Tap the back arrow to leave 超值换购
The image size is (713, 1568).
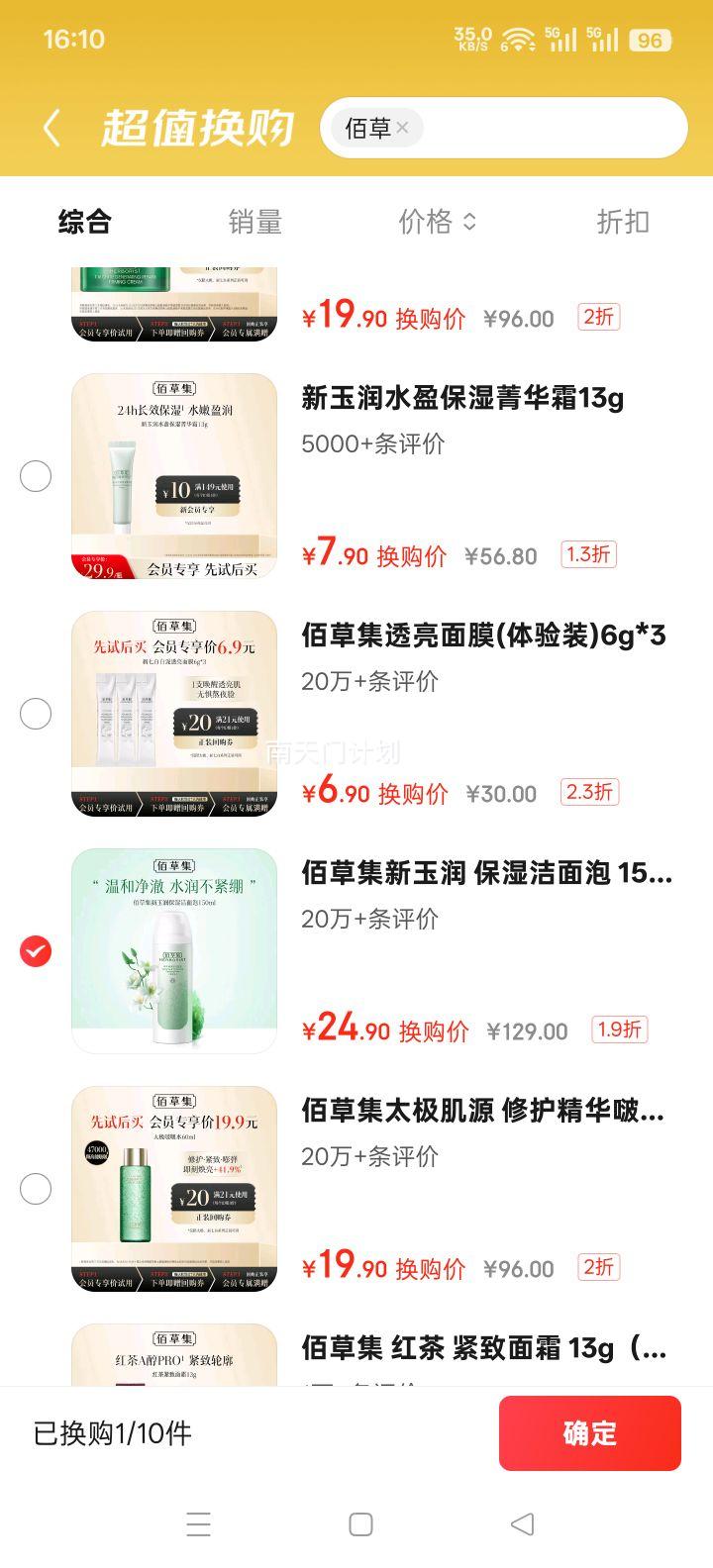click(50, 127)
